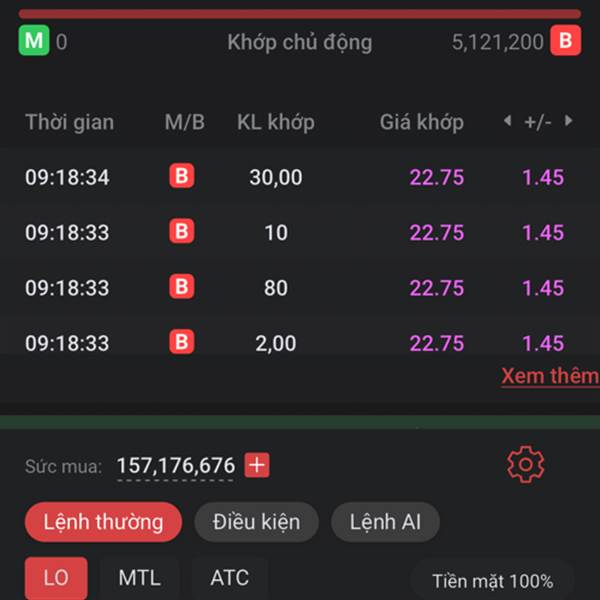
Task: Add buying power with plus button
Action: (x=257, y=465)
